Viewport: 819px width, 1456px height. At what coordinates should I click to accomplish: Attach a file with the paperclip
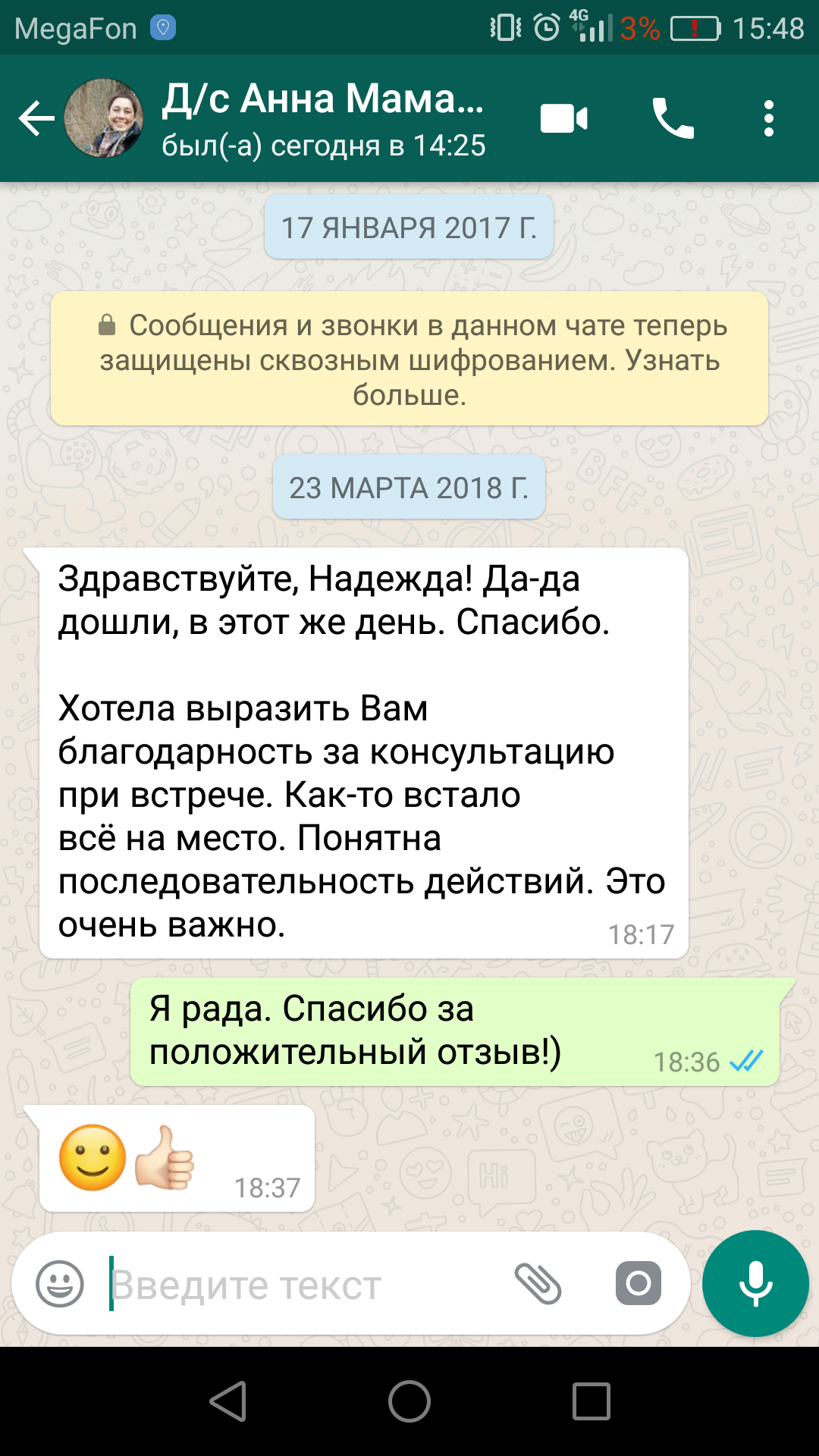click(538, 1284)
